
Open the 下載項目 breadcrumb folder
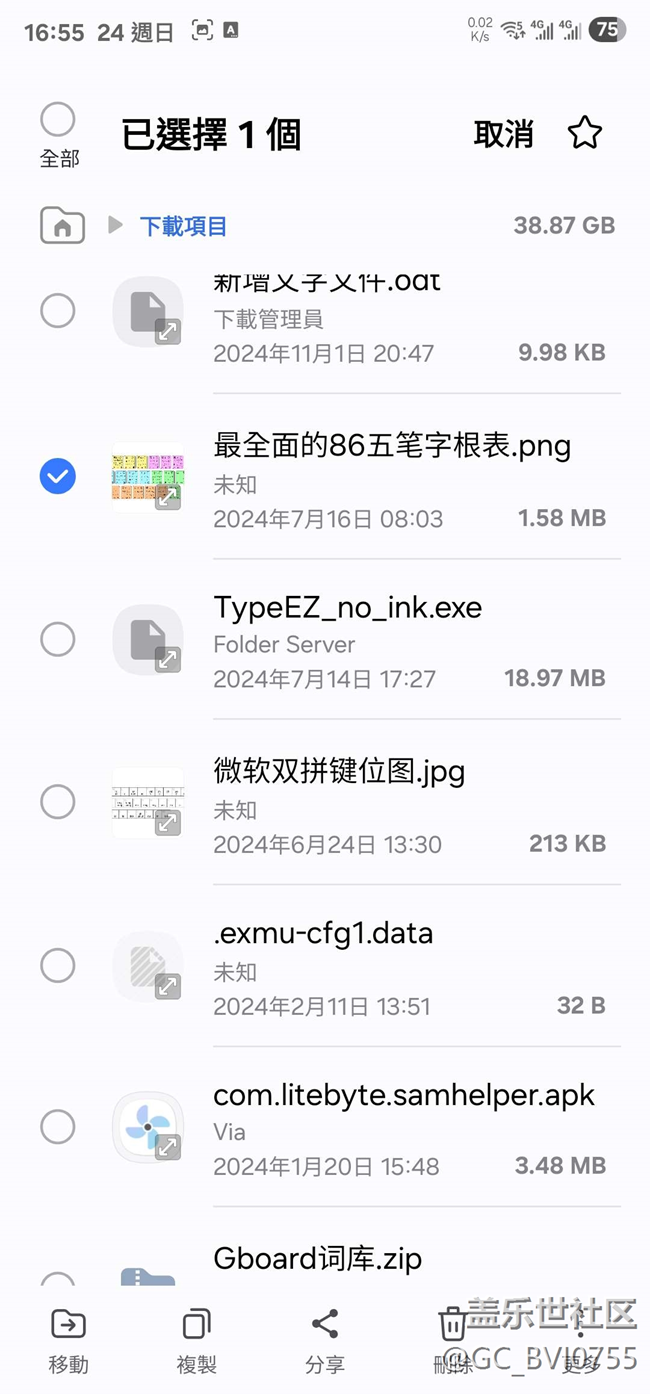[183, 226]
